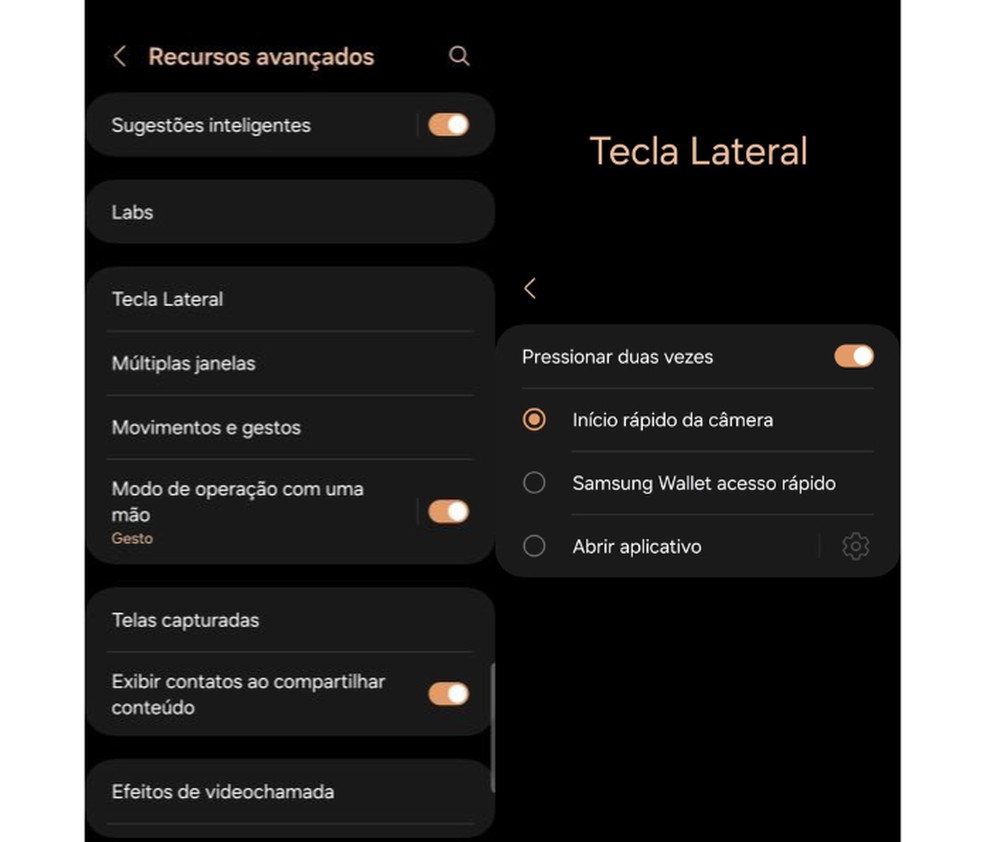984x842 pixels.
Task: Select Início rápido da câmera
Action: pyautogui.click(x=535, y=420)
